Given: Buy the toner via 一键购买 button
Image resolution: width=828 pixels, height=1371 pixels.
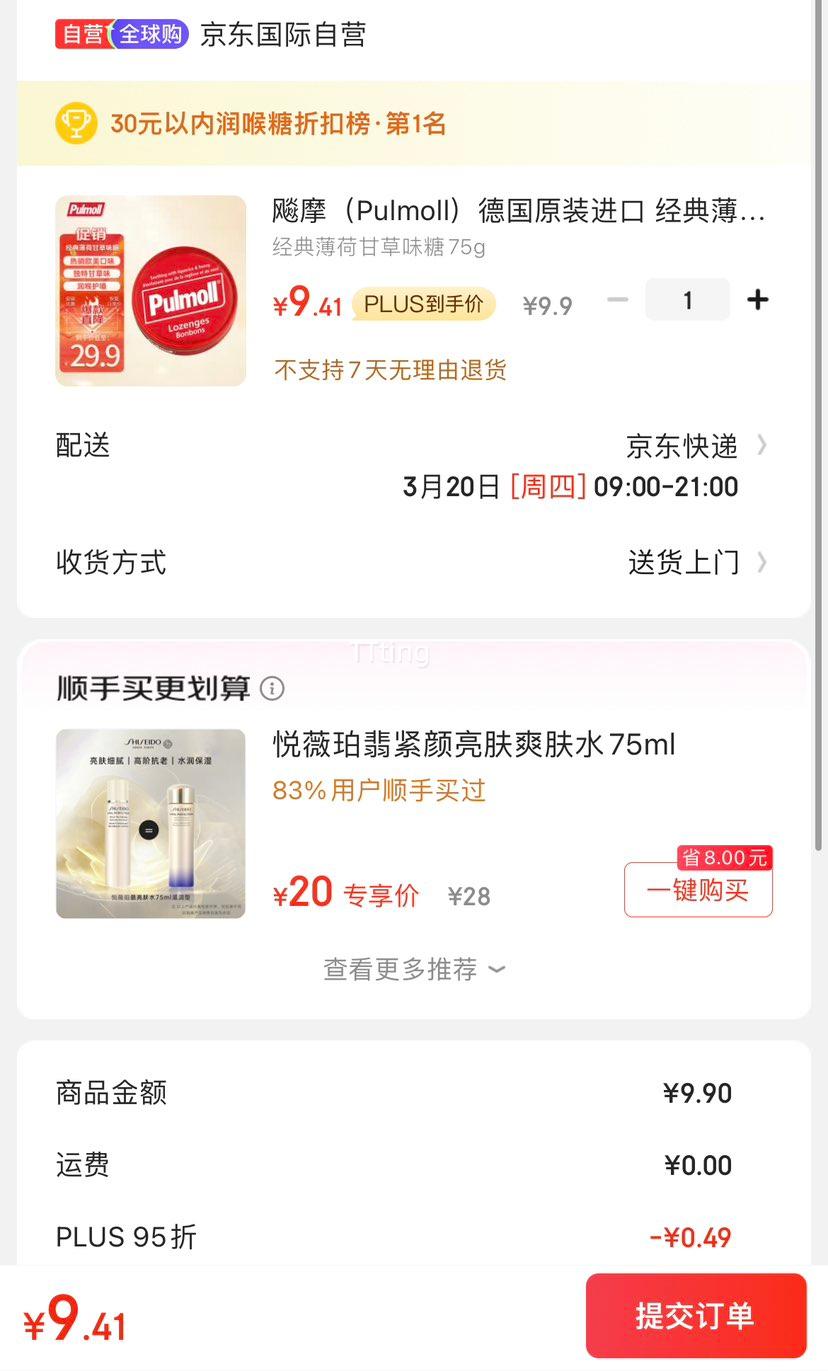Looking at the screenshot, I should pos(698,889).
